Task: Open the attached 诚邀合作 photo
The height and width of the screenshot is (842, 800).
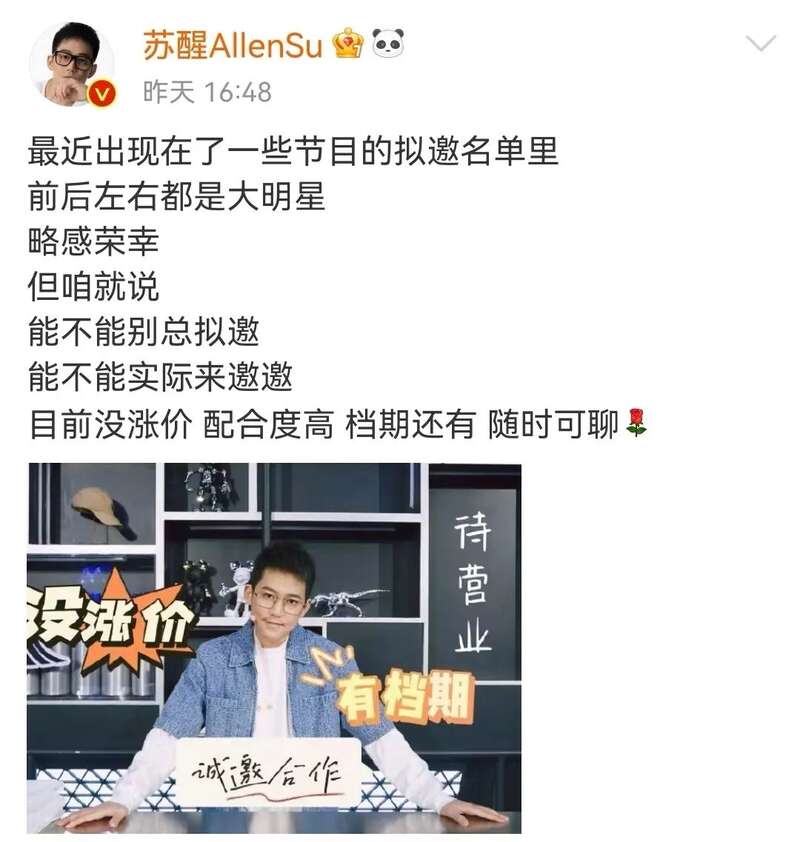Action: 274,647
